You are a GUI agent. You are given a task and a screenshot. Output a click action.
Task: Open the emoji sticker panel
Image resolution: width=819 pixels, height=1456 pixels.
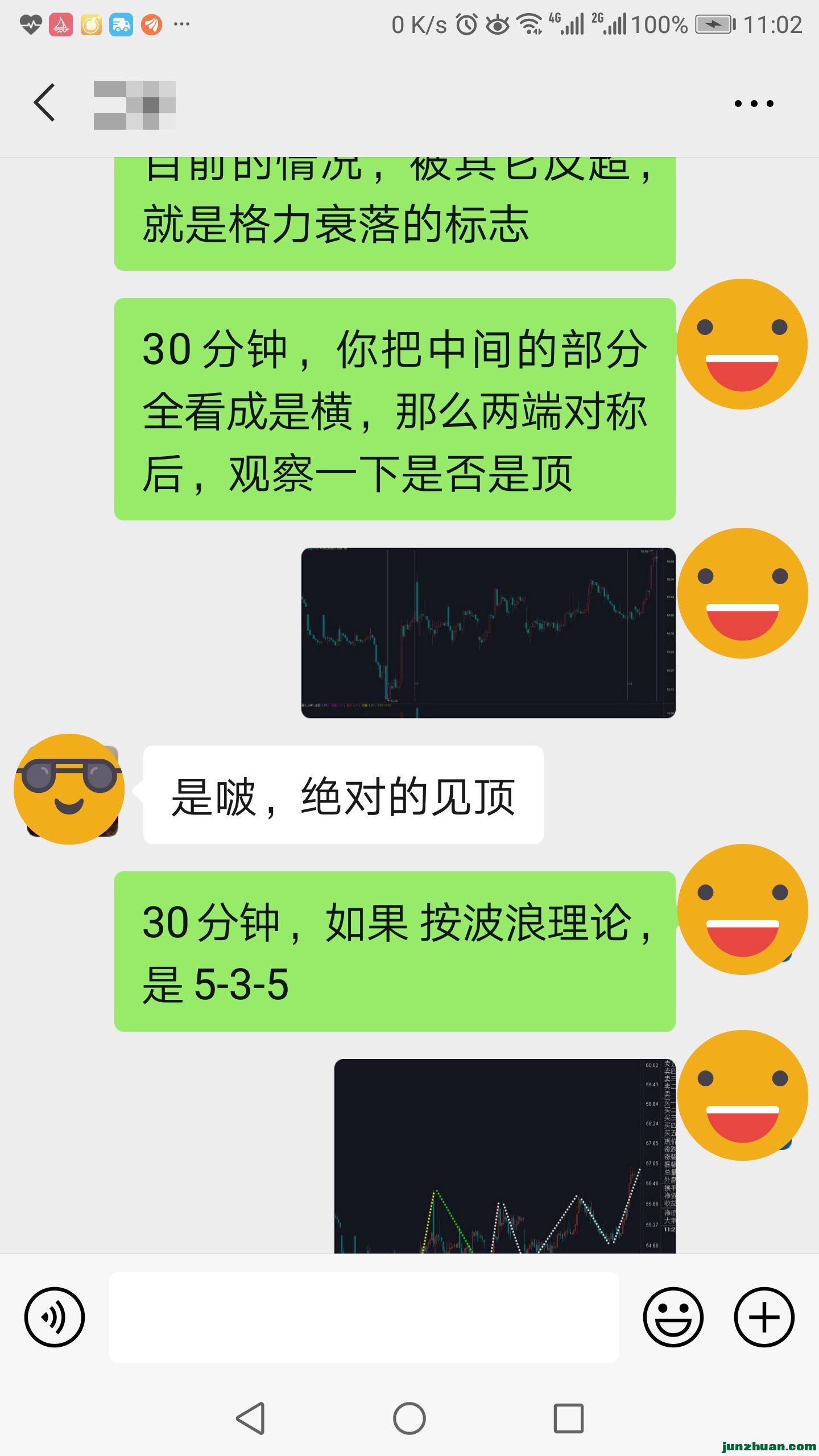673,1317
